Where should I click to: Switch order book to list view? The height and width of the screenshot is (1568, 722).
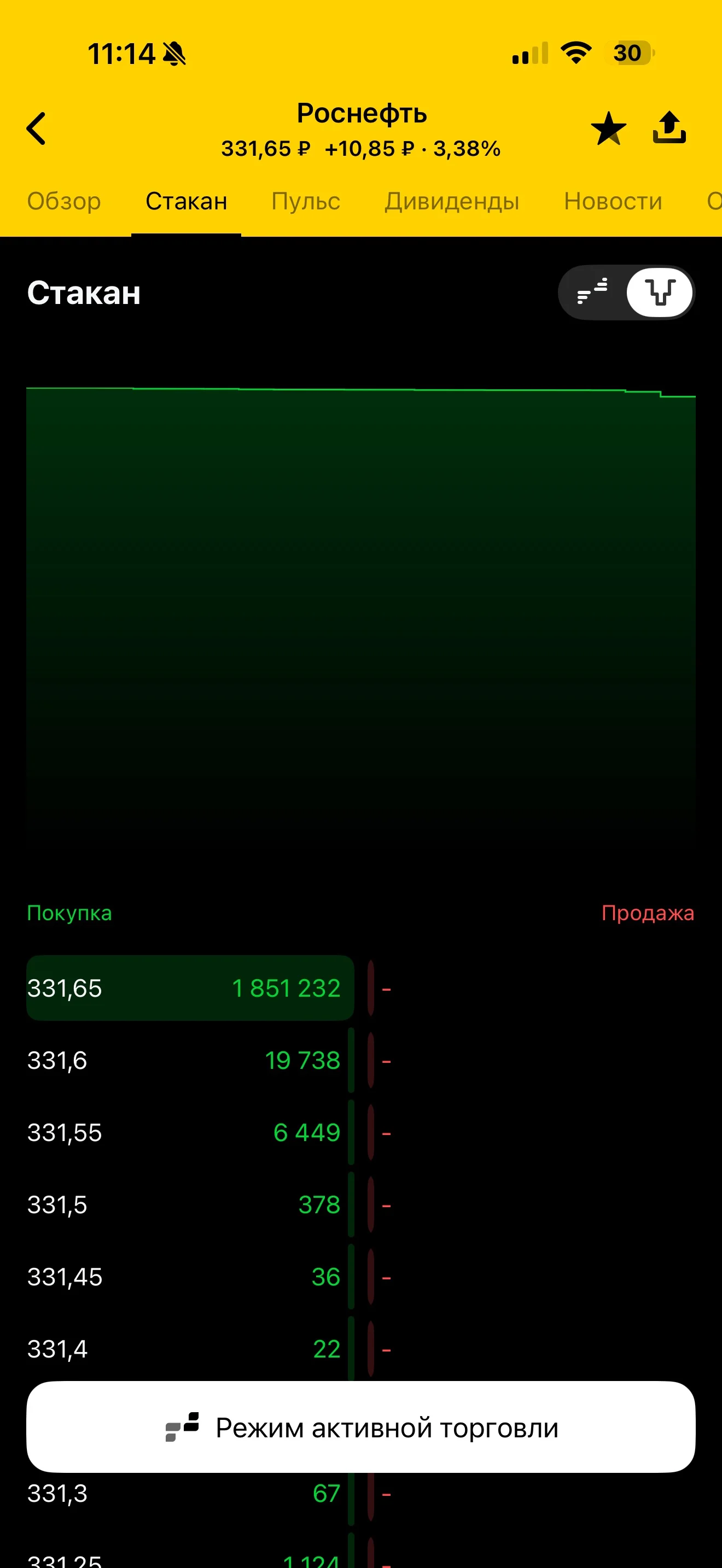point(592,292)
